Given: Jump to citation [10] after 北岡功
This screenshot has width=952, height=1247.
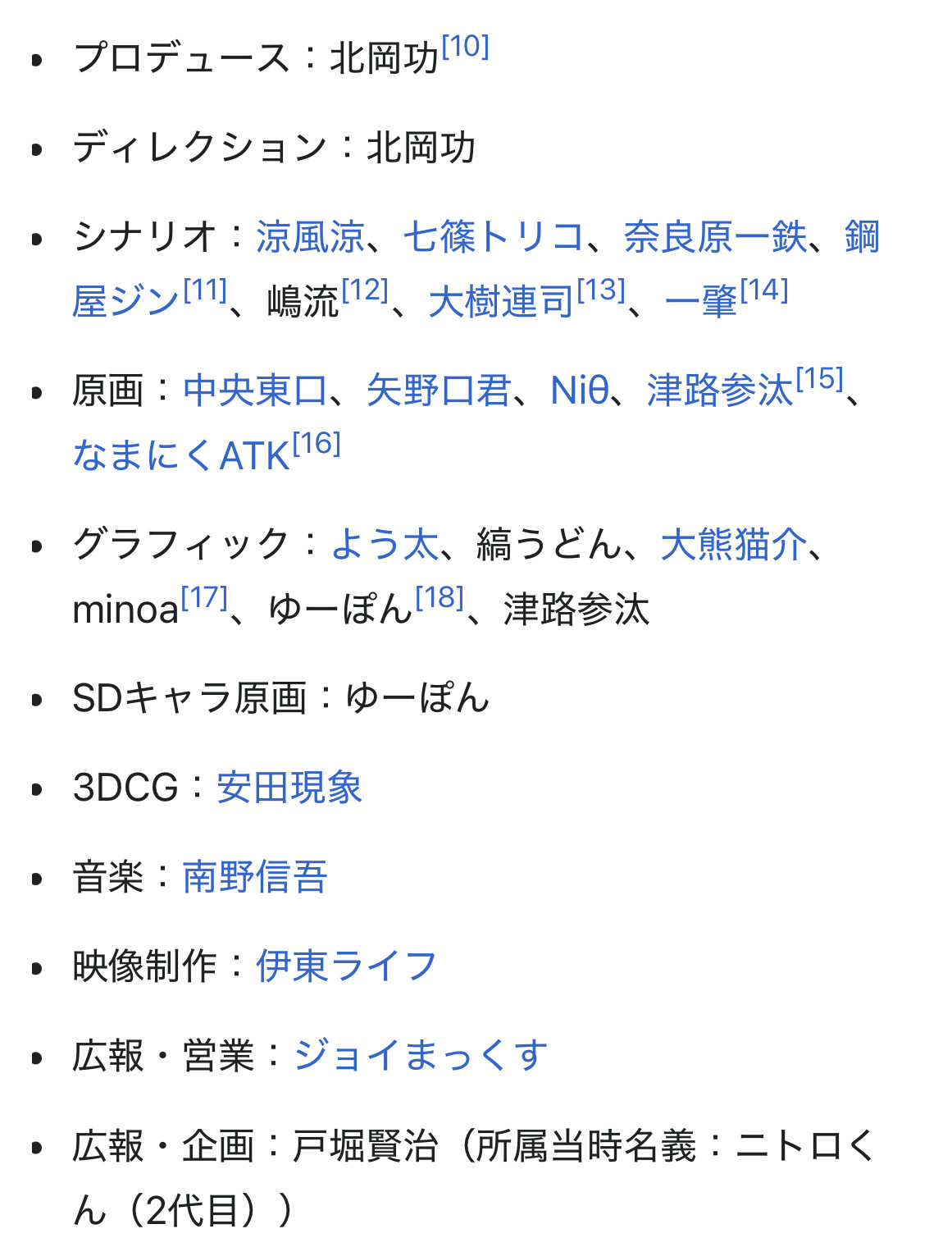Looking at the screenshot, I should (465, 48).
